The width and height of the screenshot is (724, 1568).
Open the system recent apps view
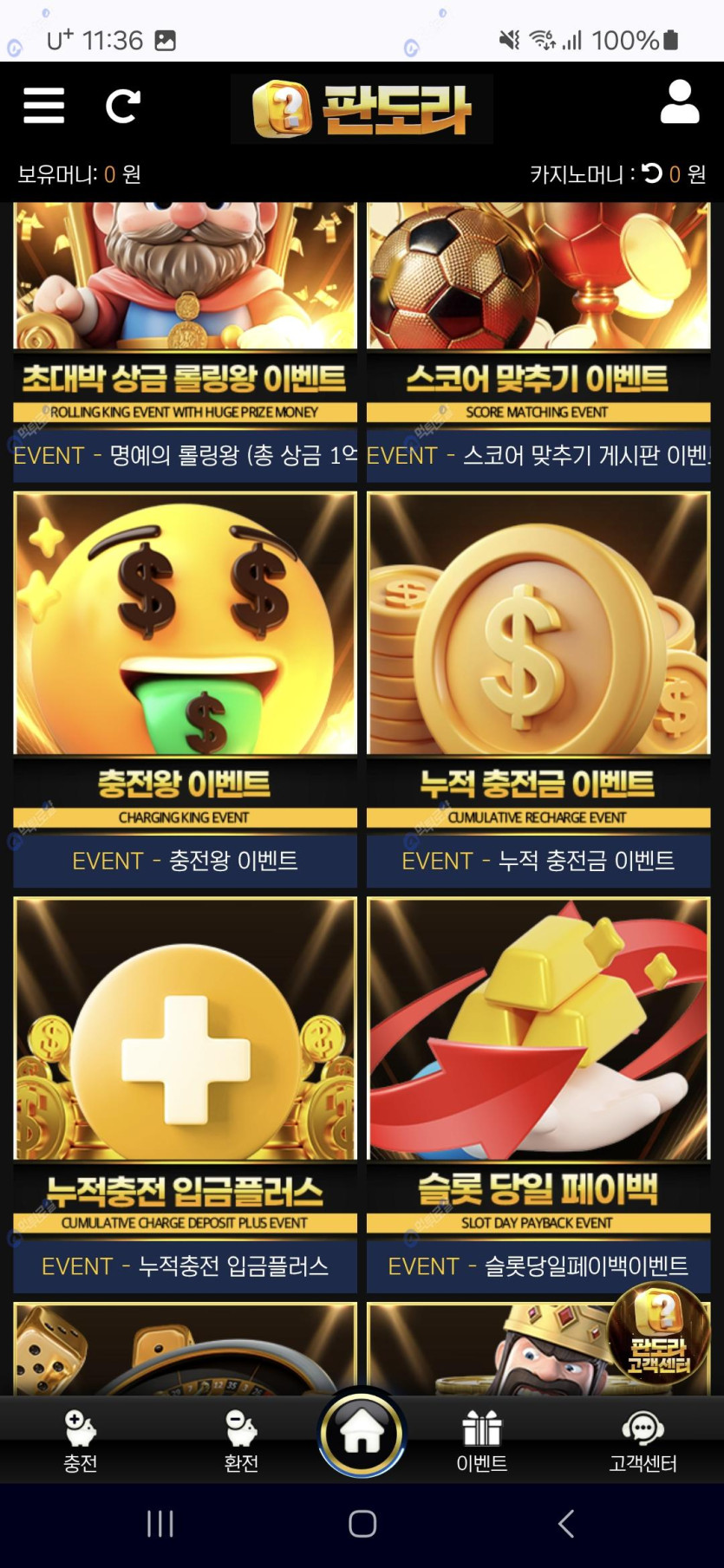160,1524
